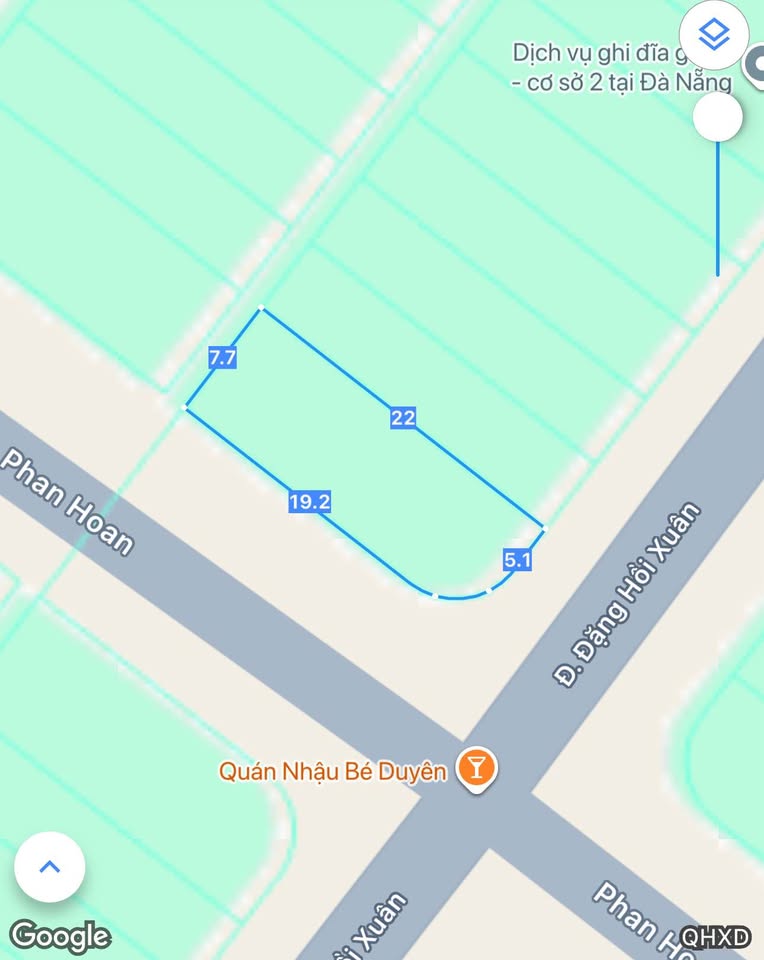The height and width of the screenshot is (960, 764).
Task: Open the map layers button
Action: [x=714, y=36]
